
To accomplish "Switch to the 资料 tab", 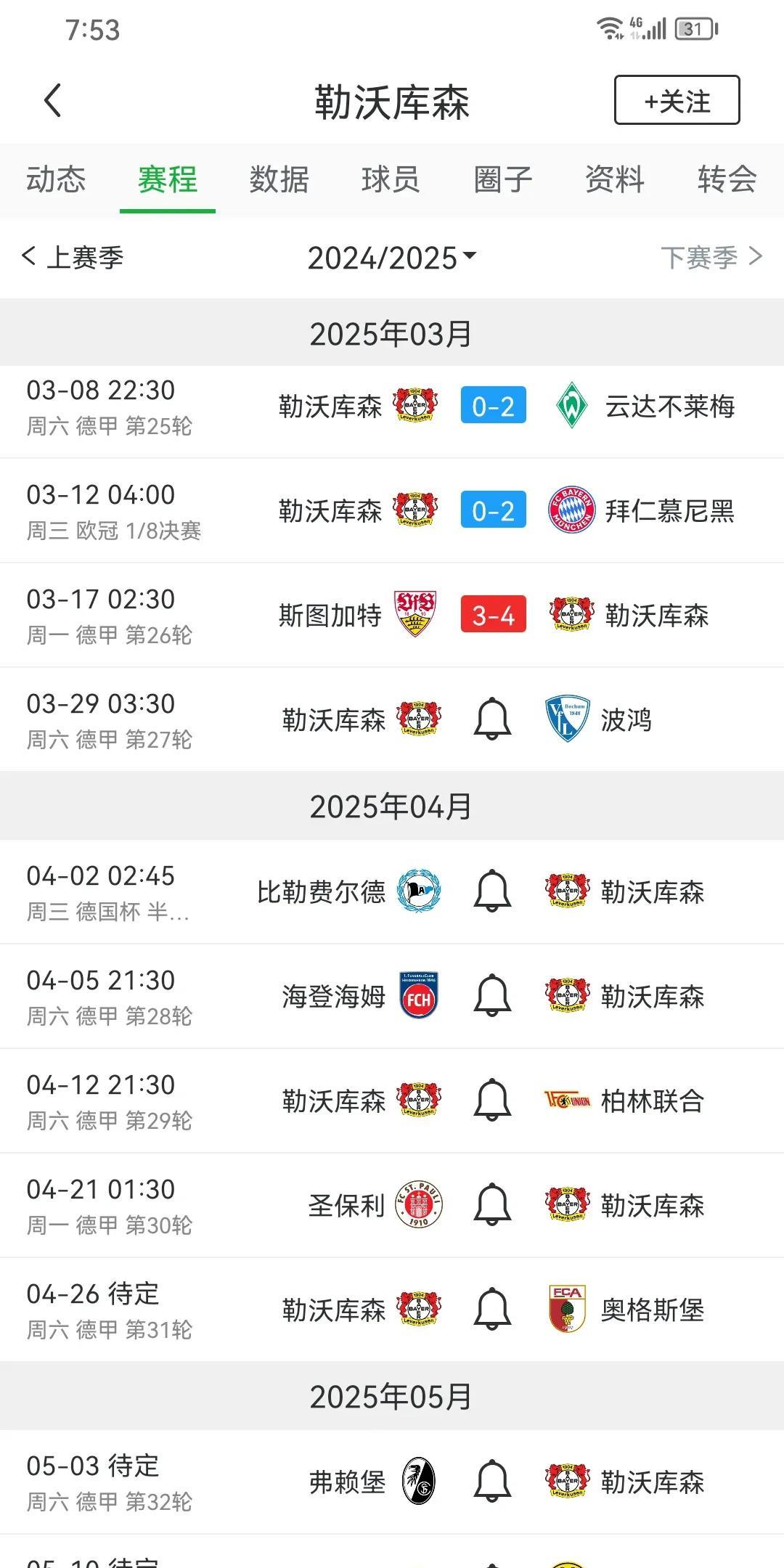I will tap(615, 179).
